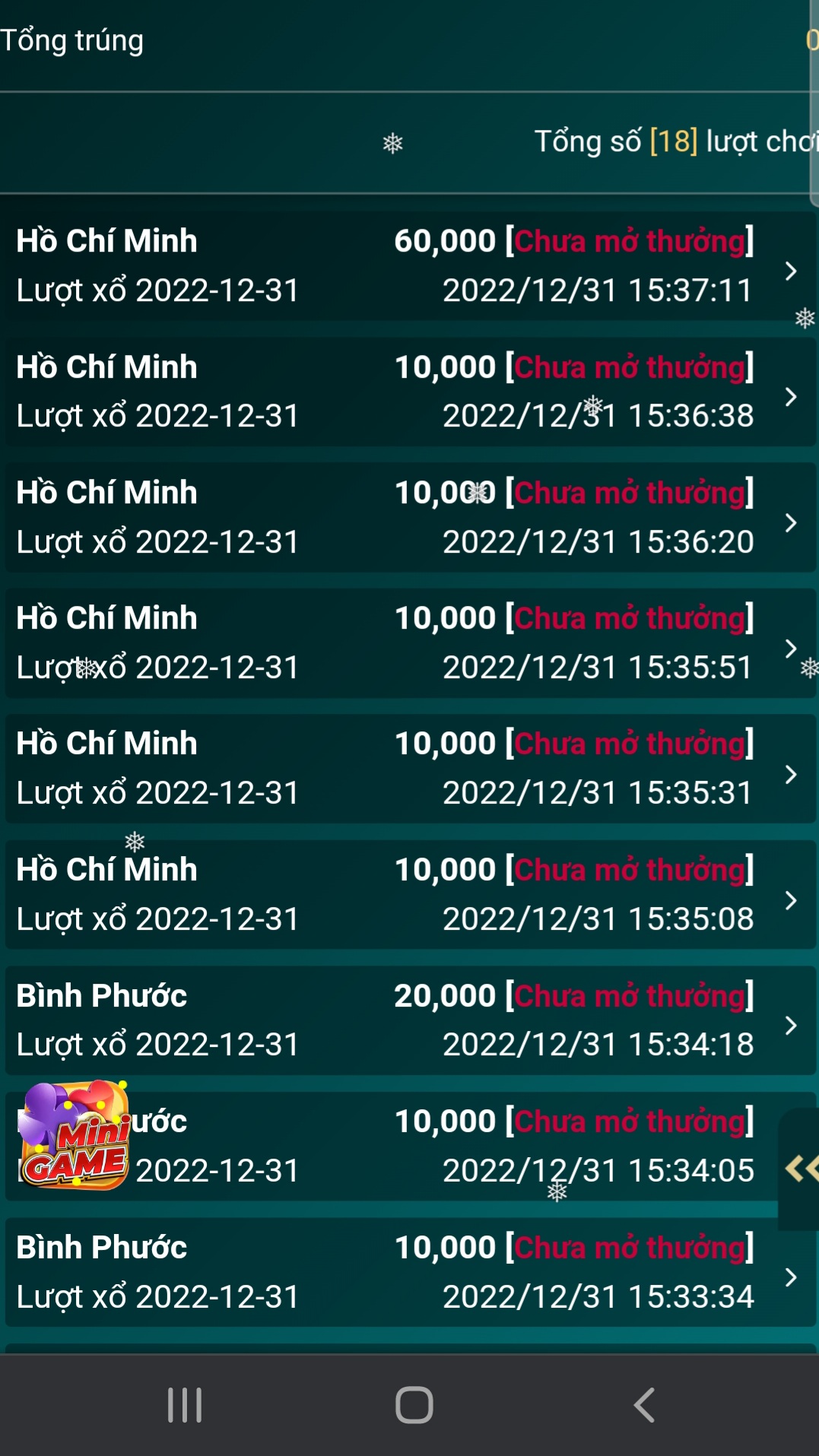This screenshot has height=1456, width=819.
Task: Show details of the 15:35:31 bet
Action: pyautogui.click(x=409, y=768)
